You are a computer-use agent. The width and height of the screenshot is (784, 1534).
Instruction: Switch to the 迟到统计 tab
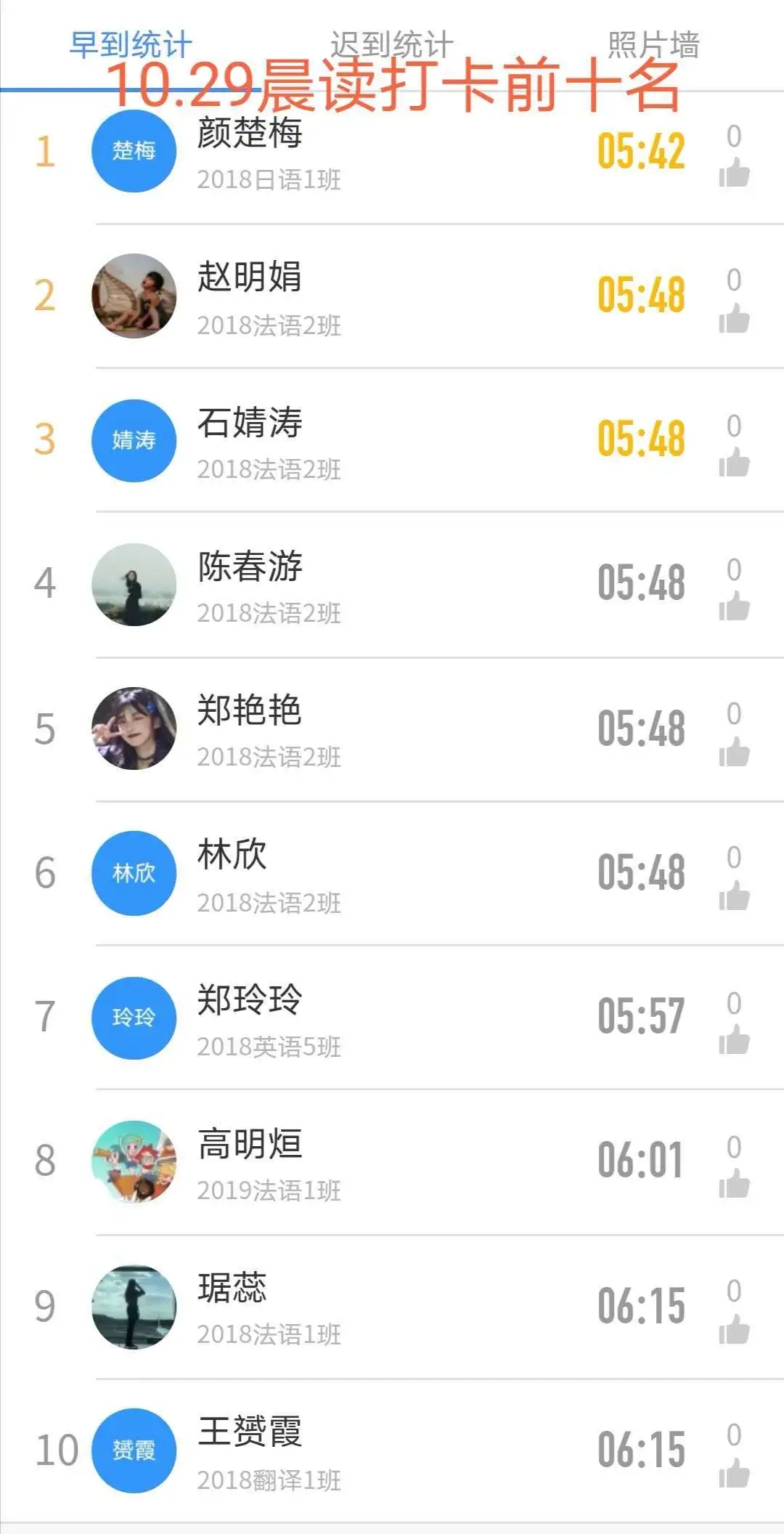click(x=391, y=45)
